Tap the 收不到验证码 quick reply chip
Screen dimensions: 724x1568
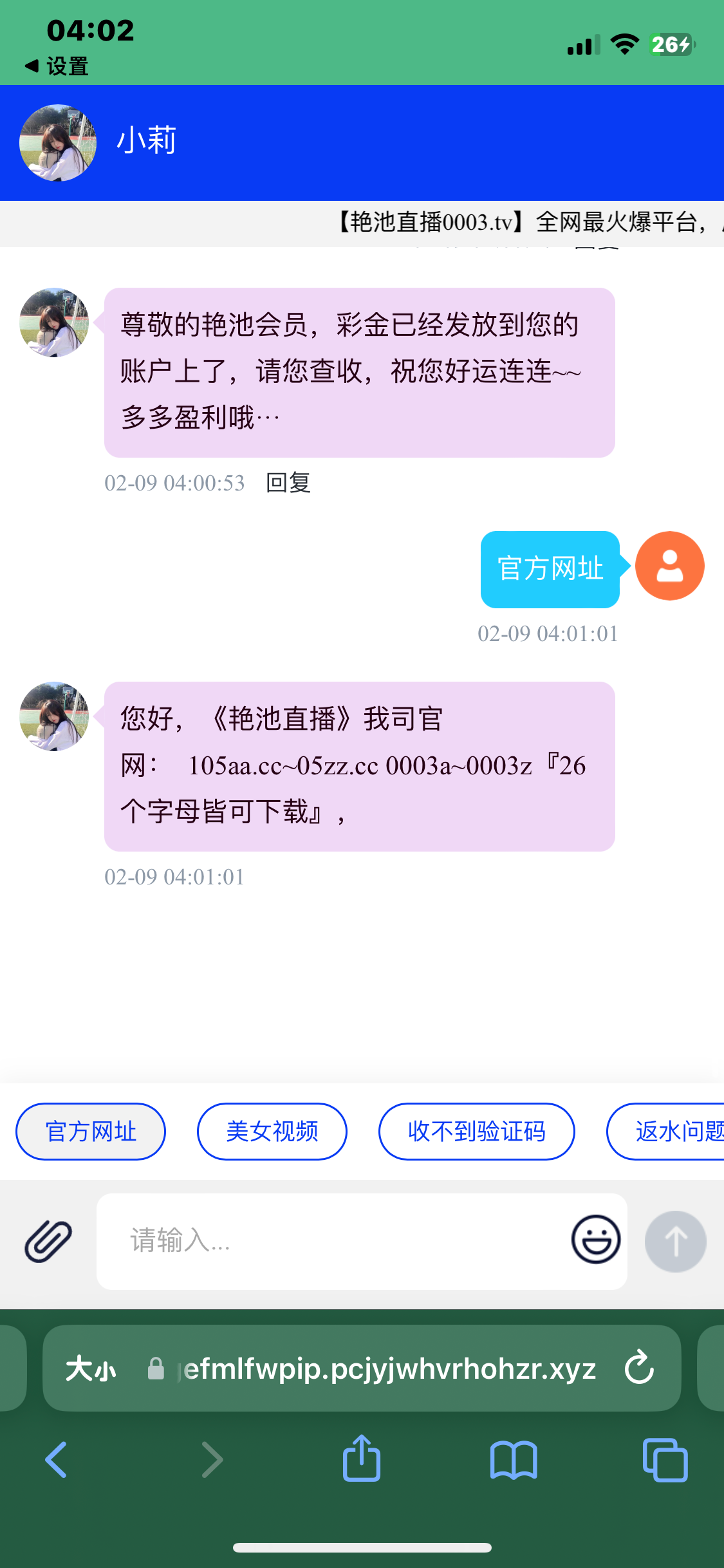pos(476,1131)
